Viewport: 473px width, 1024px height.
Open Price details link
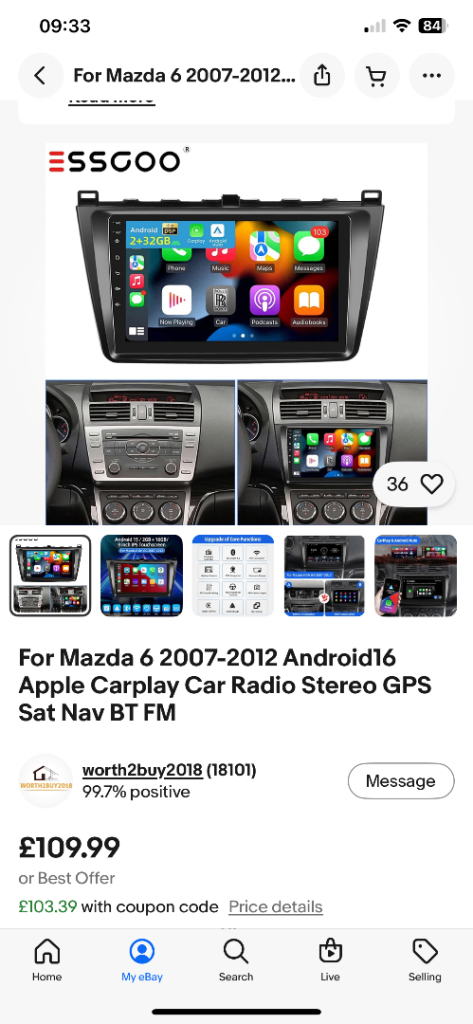(x=275, y=906)
